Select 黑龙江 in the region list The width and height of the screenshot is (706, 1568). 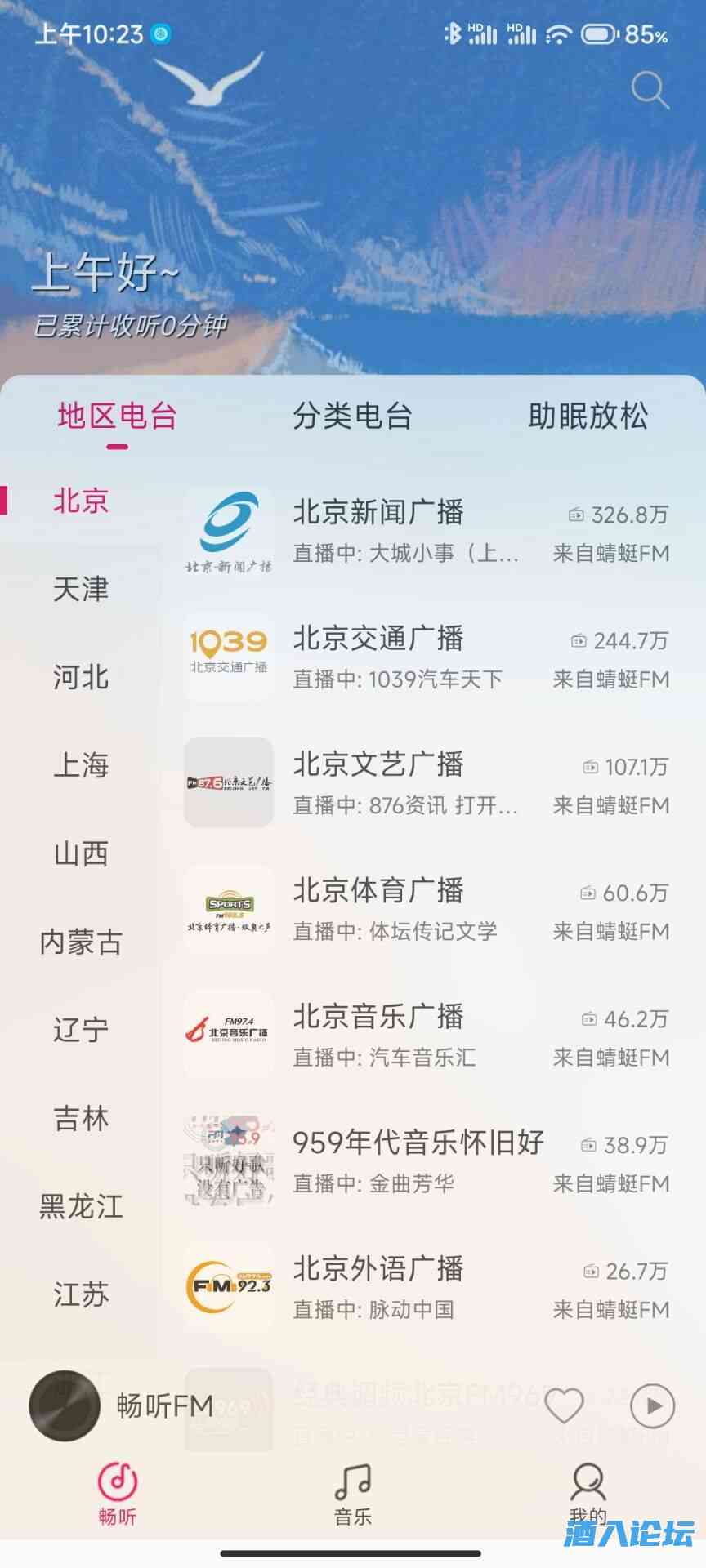coord(81,1206)
